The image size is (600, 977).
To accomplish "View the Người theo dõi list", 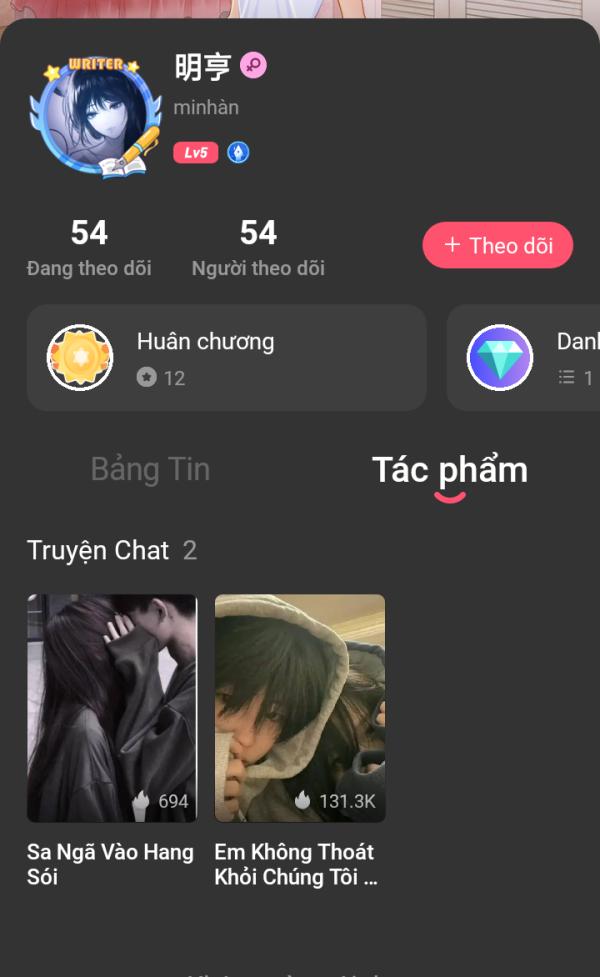I will click(x=258, y=247).
